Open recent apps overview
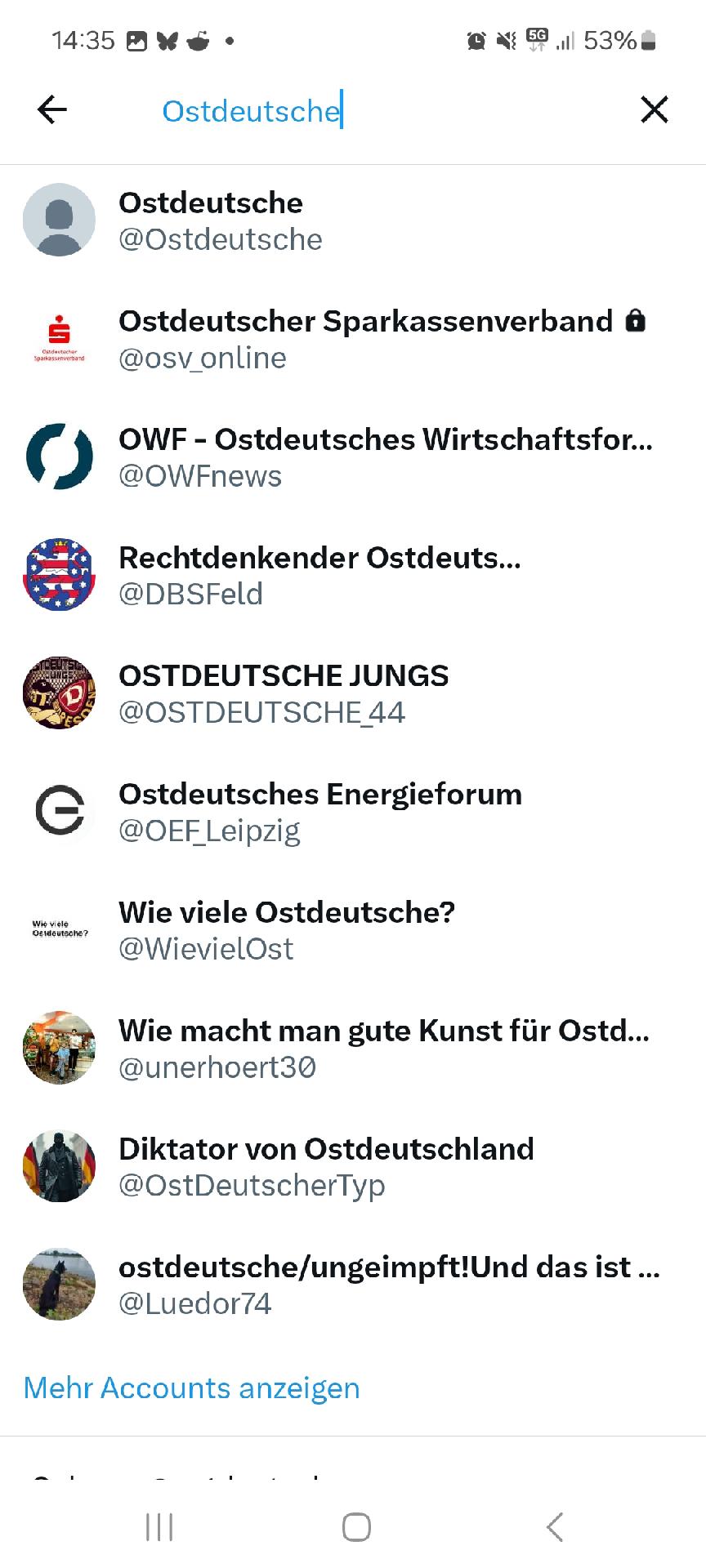706x1568 pixels. point(159,1527)
